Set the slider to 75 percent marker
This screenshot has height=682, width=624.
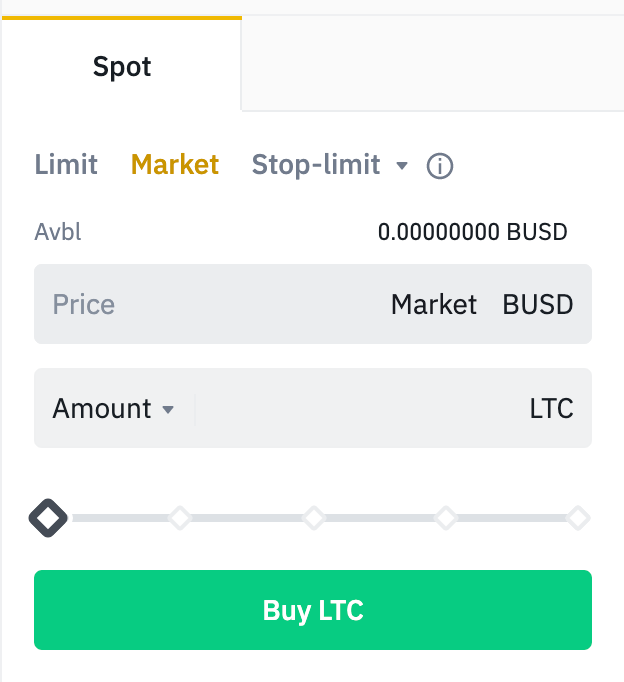[446, 518]
